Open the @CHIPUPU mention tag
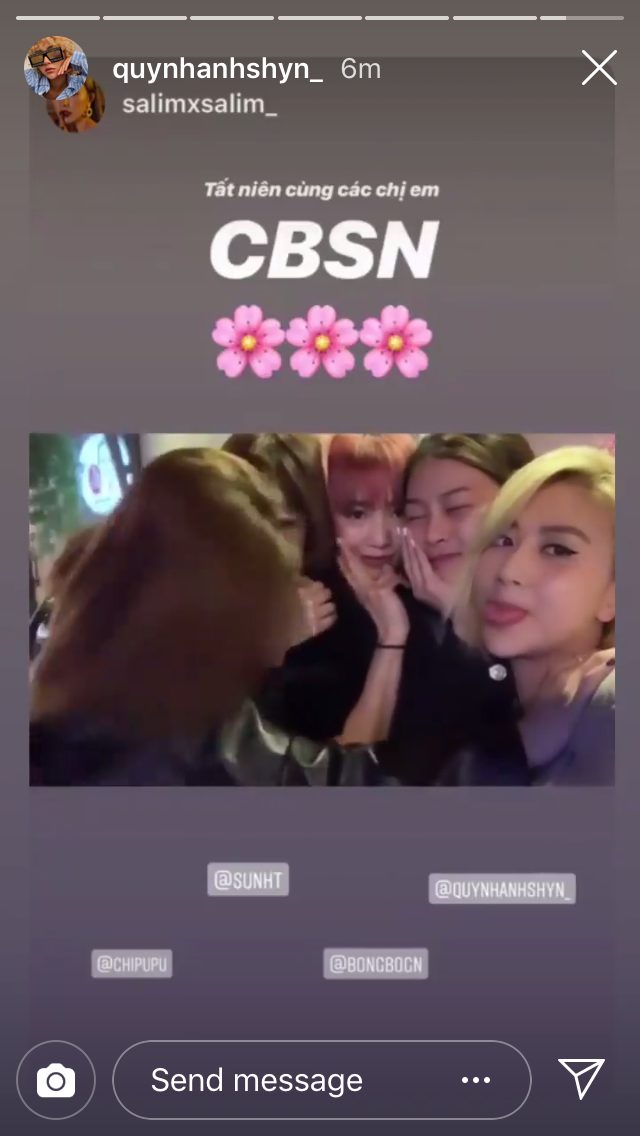Screen dimensions: 640x1136 click(132, 964)
